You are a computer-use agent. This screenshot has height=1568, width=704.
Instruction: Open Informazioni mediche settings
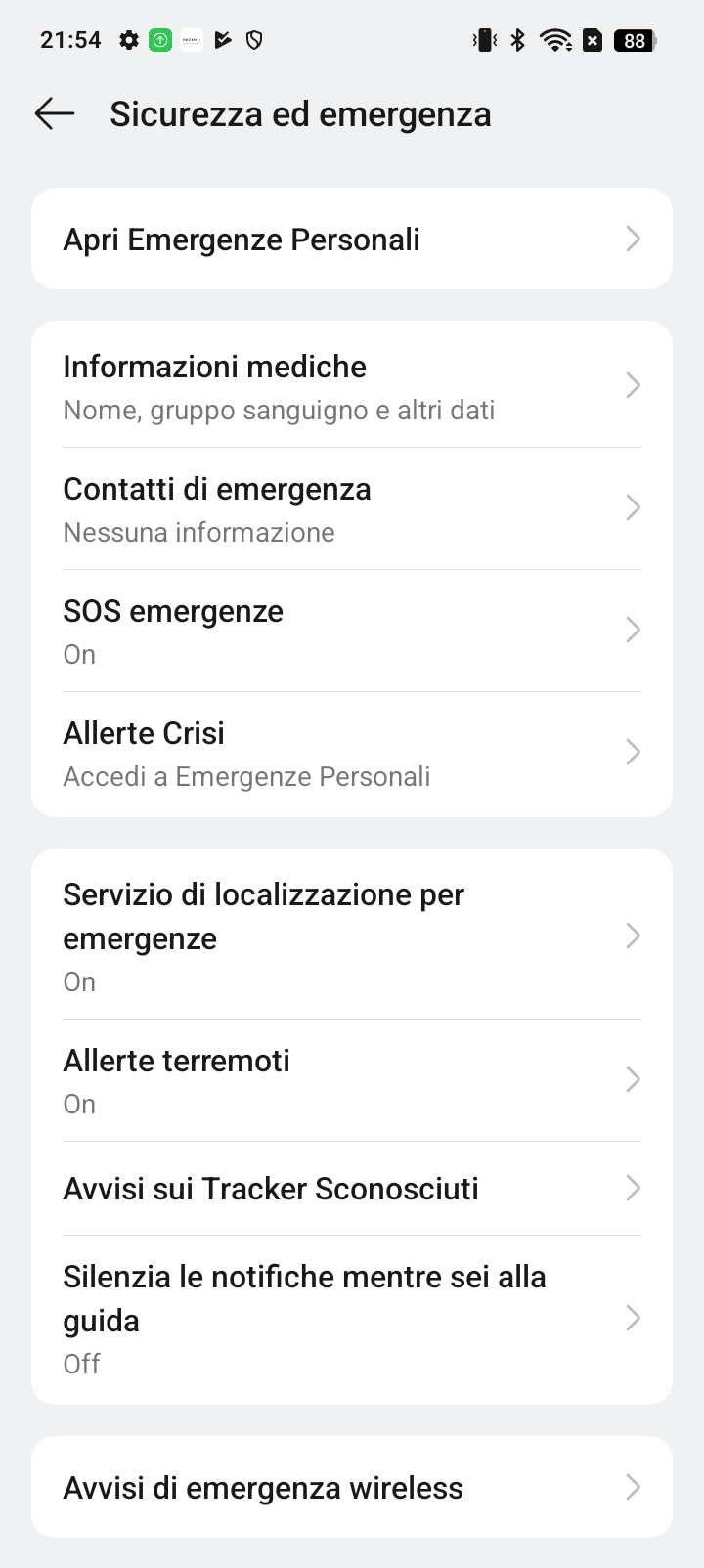[x=352, y=386]
